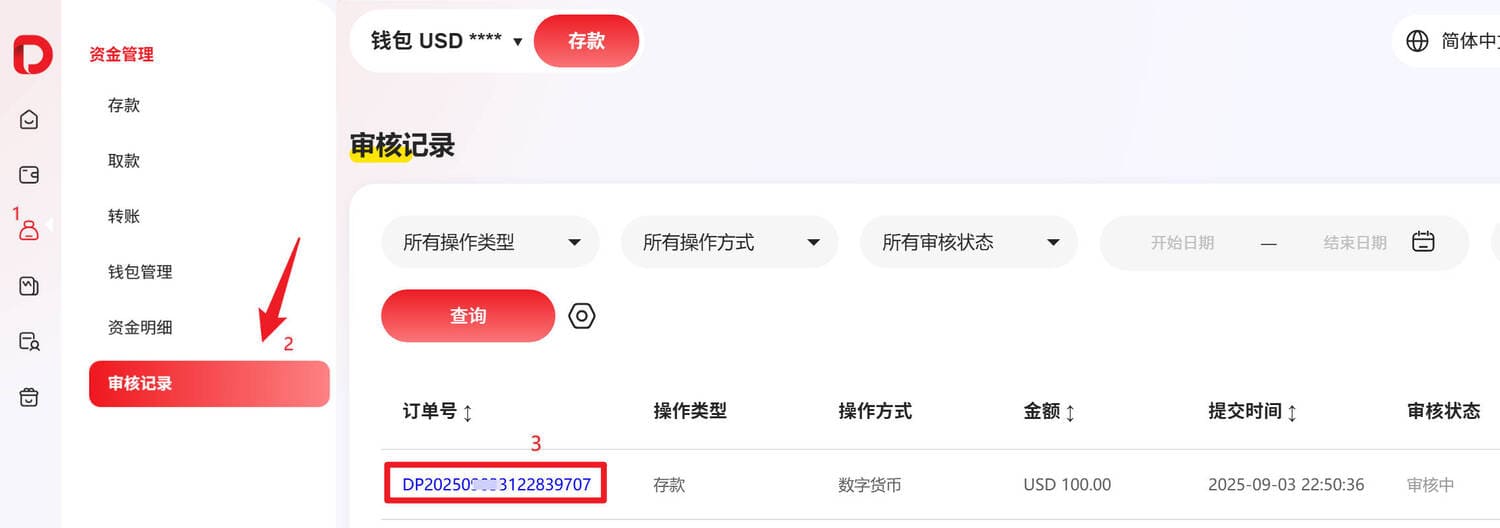Open 存款 in the 资金管理 menu
Viewport: 1500px width, 528px height.
(124, 105)
